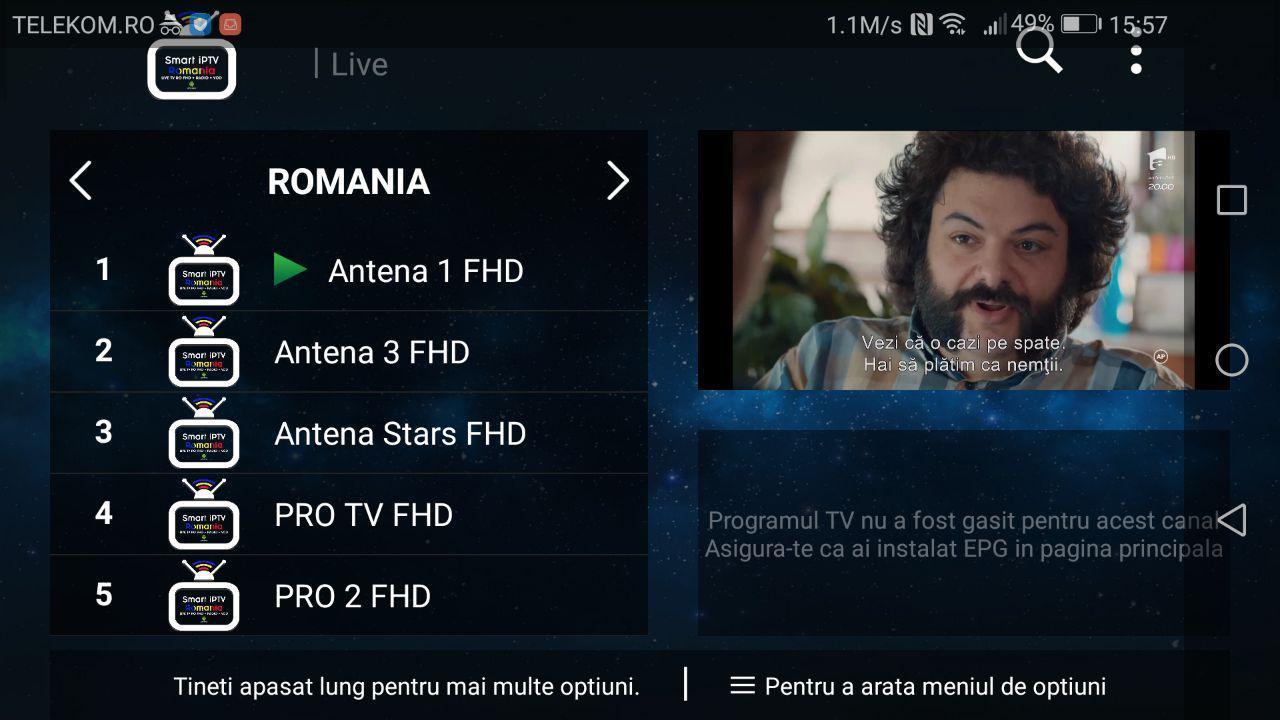Image resolution: width=1280 pixels, height=720 pixels.
Task: Switch to PRO TV FHD channel
Action: [x=363, y=515]
